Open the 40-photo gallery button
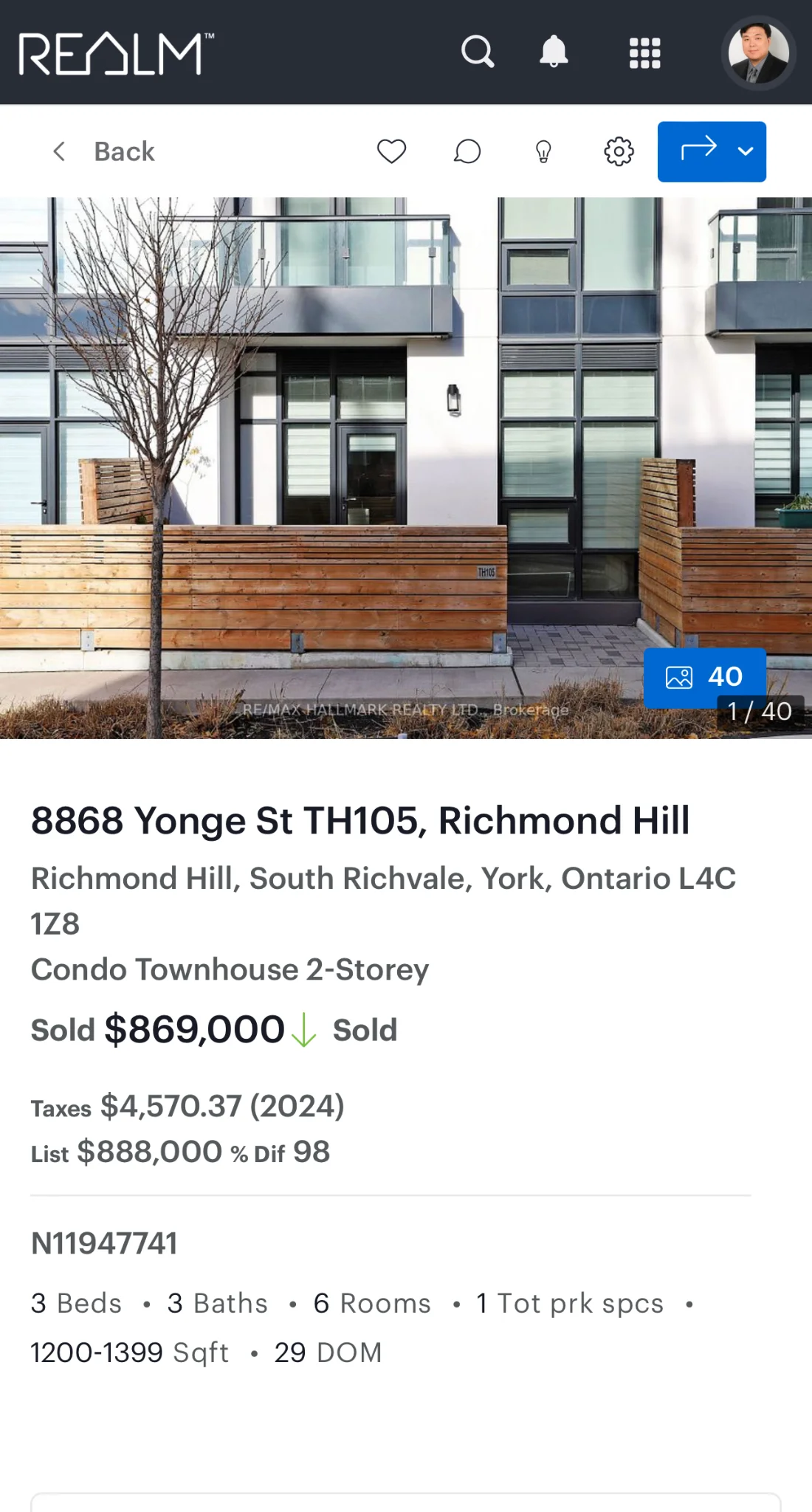Screen dimensions: 812x1512 point(704,677)
